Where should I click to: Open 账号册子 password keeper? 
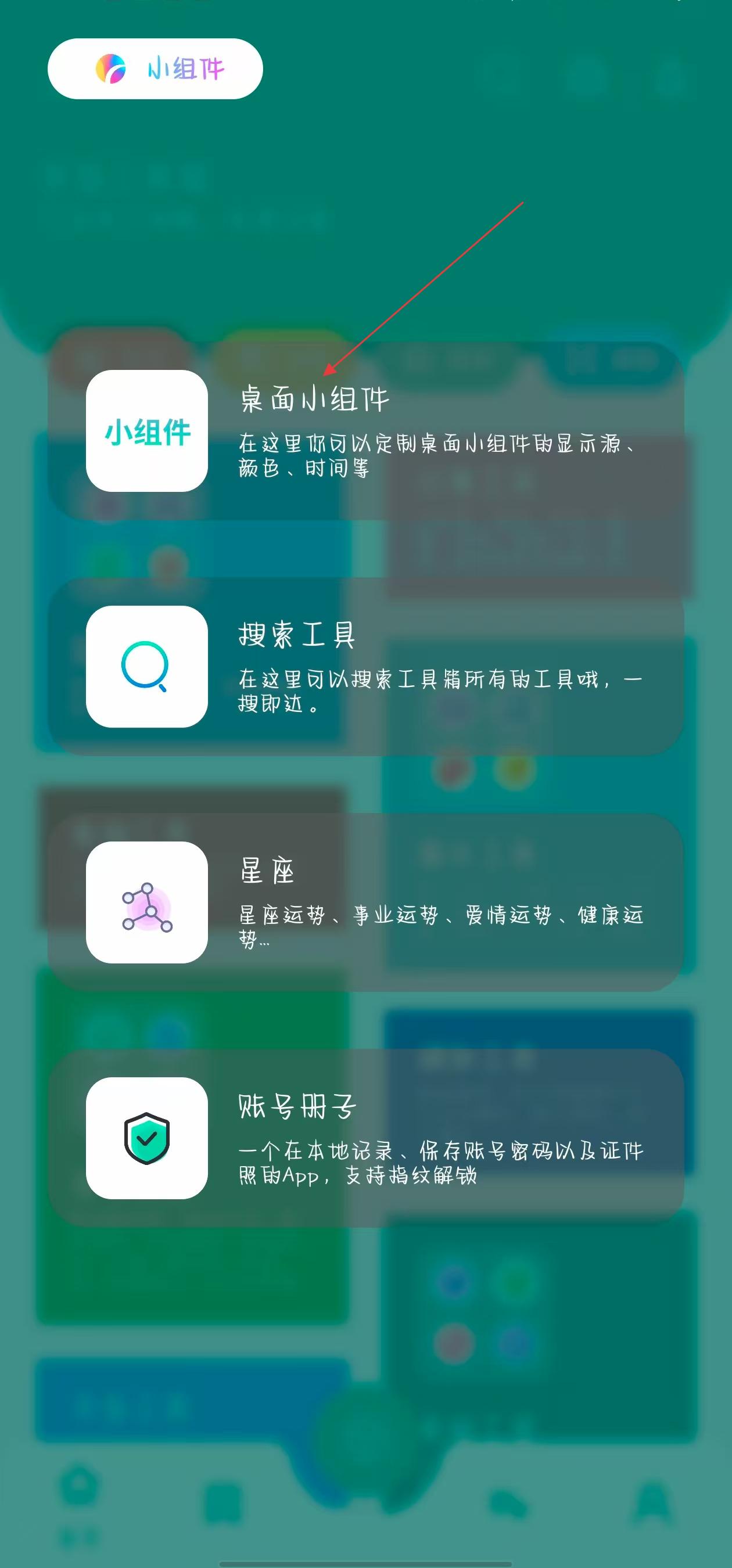point(365,1138)
